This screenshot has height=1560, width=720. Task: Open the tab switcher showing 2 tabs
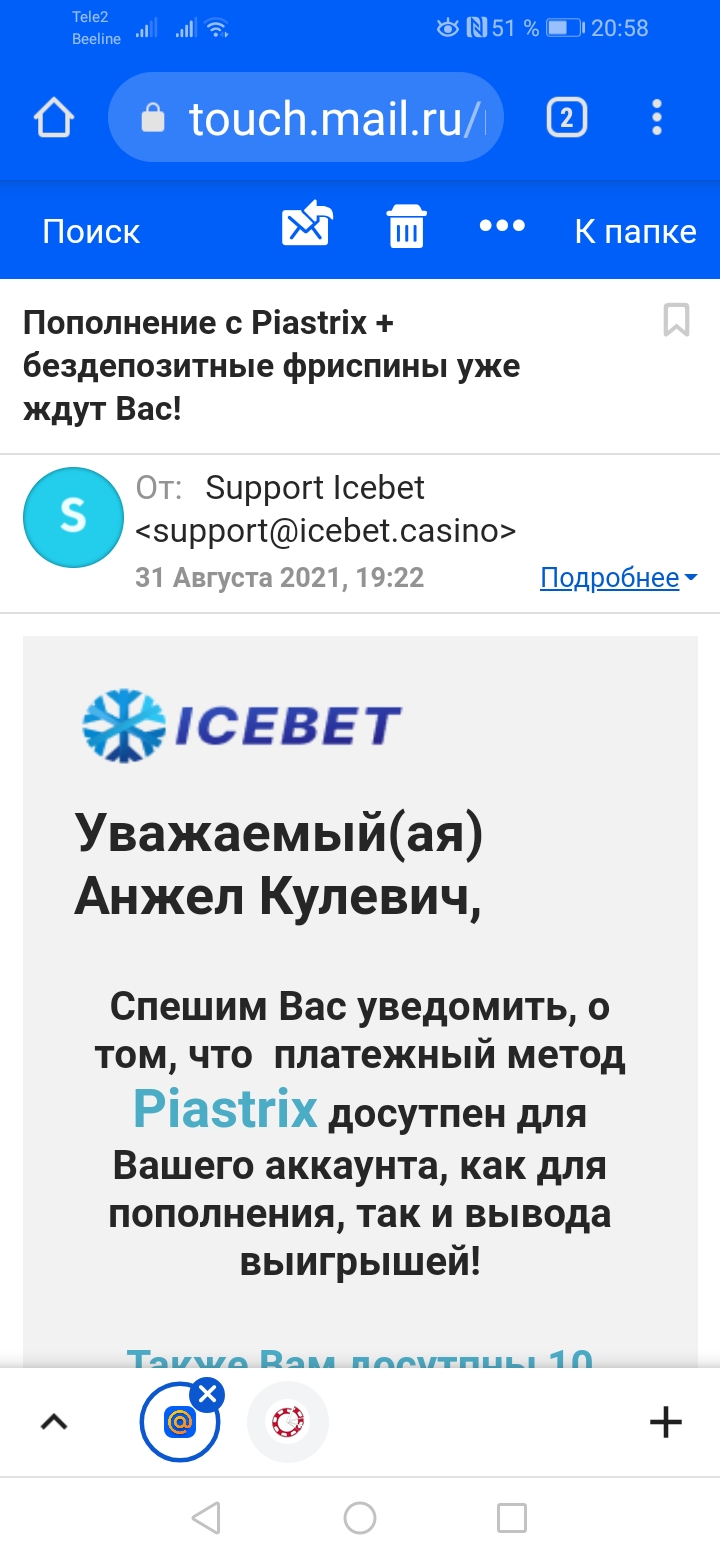tap(566, 119)
